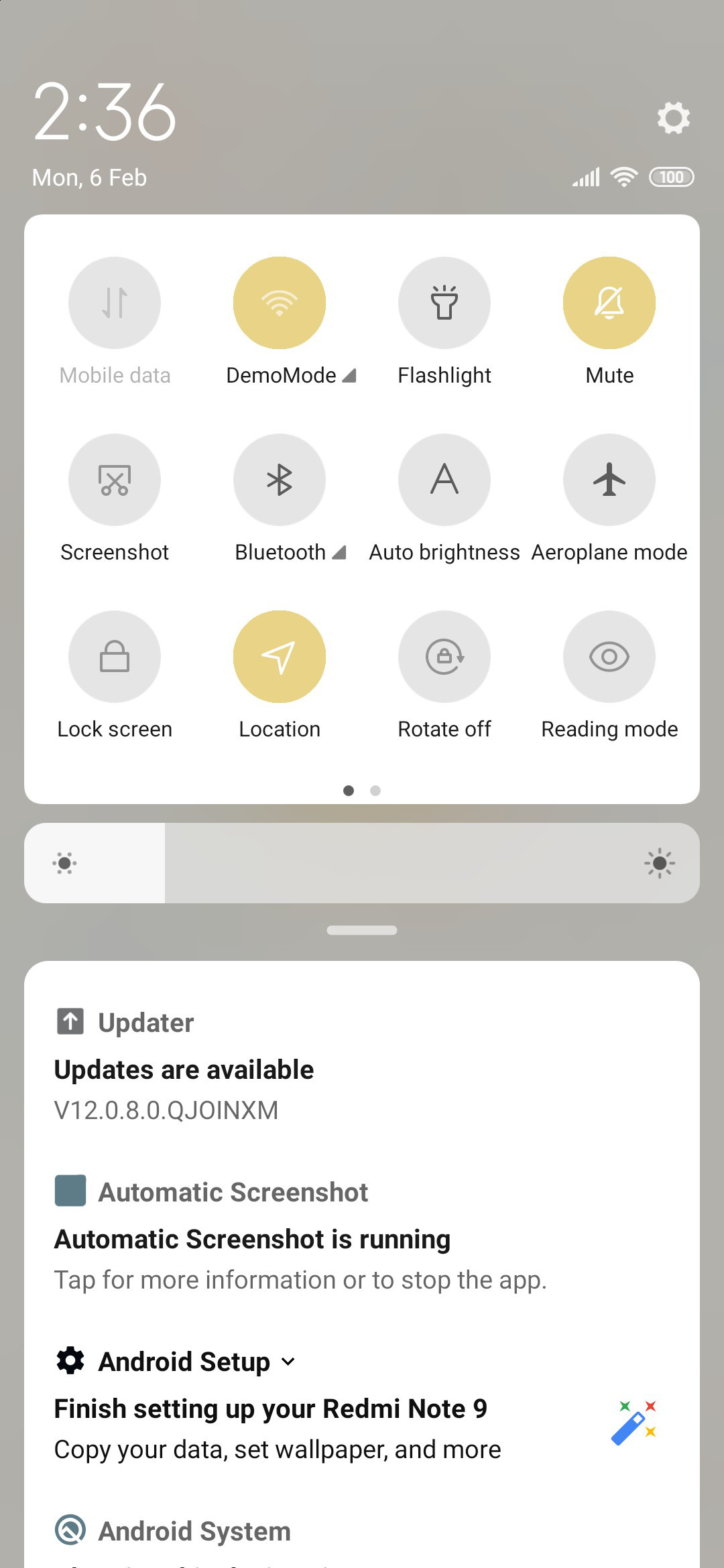Screen dimensions: 724x1568
Task: Toggle Auto brightness on
Action: [x=444, y=480]
